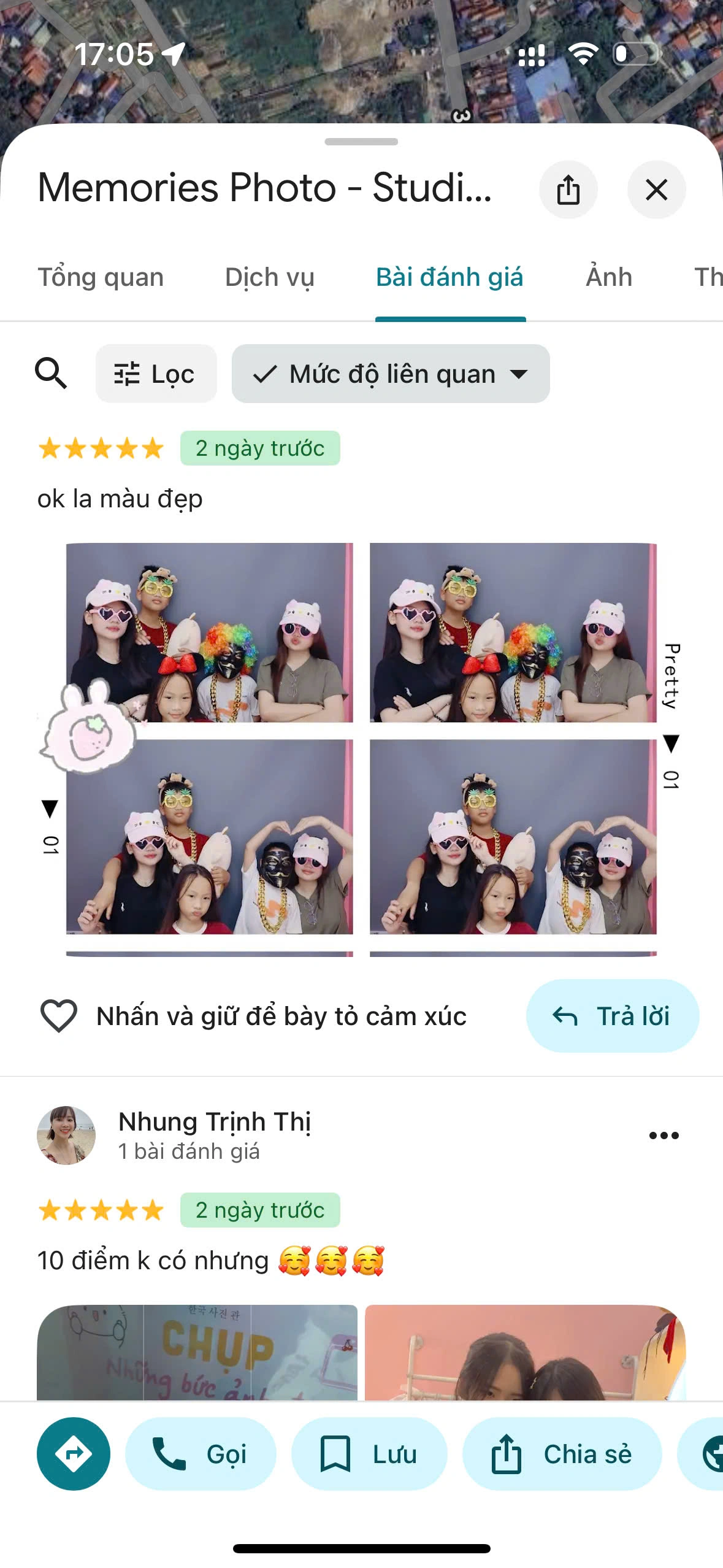Image resolution: width=723 pixels, height=1568 pixels.
Task: Reply with the Trả lời button
Action: click(x=612, y=1016)
